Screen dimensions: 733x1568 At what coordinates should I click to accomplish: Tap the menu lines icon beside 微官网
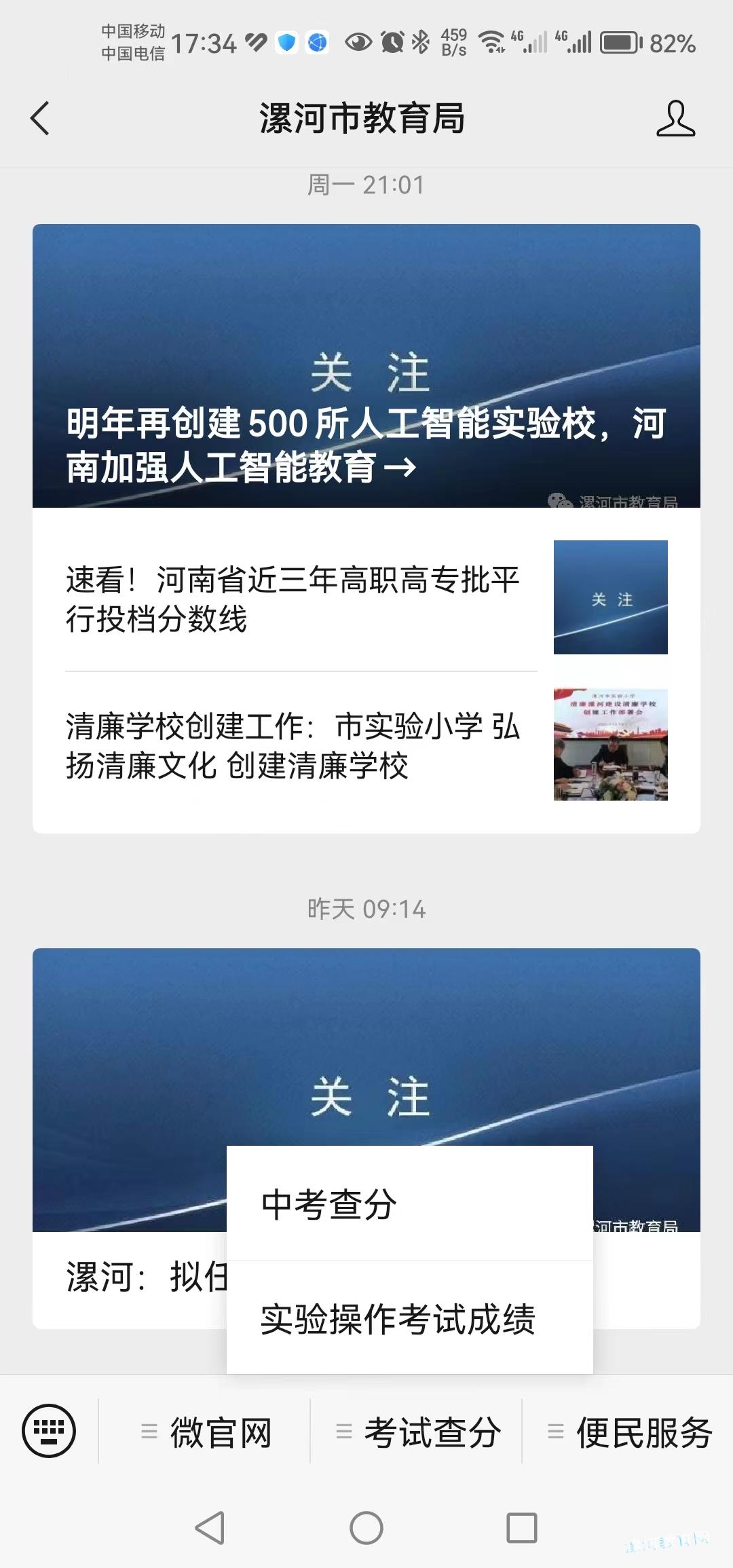click(148, 1430)
